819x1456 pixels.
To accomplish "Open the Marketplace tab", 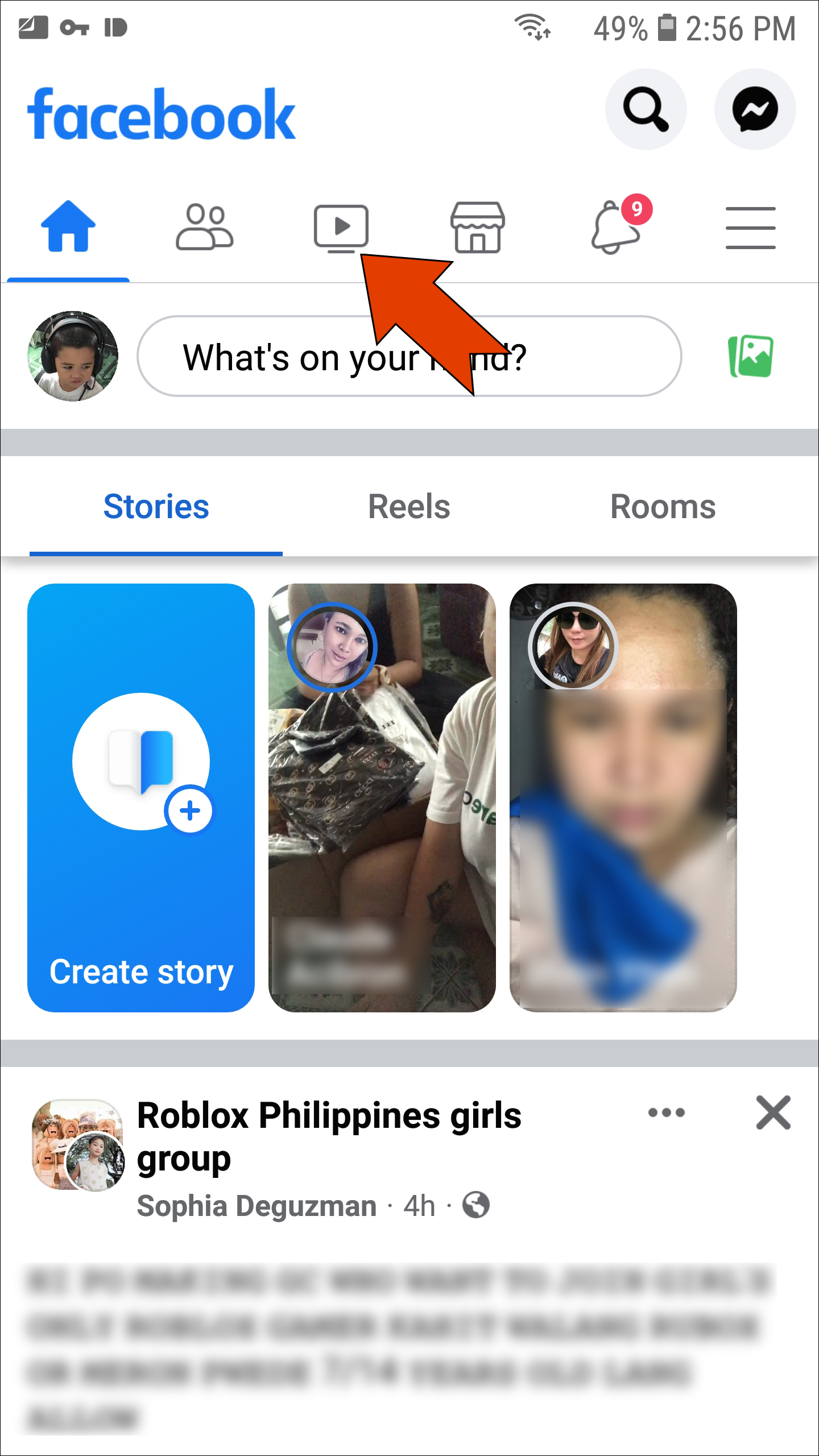I will pyautogui.click(x=478, y=227).
